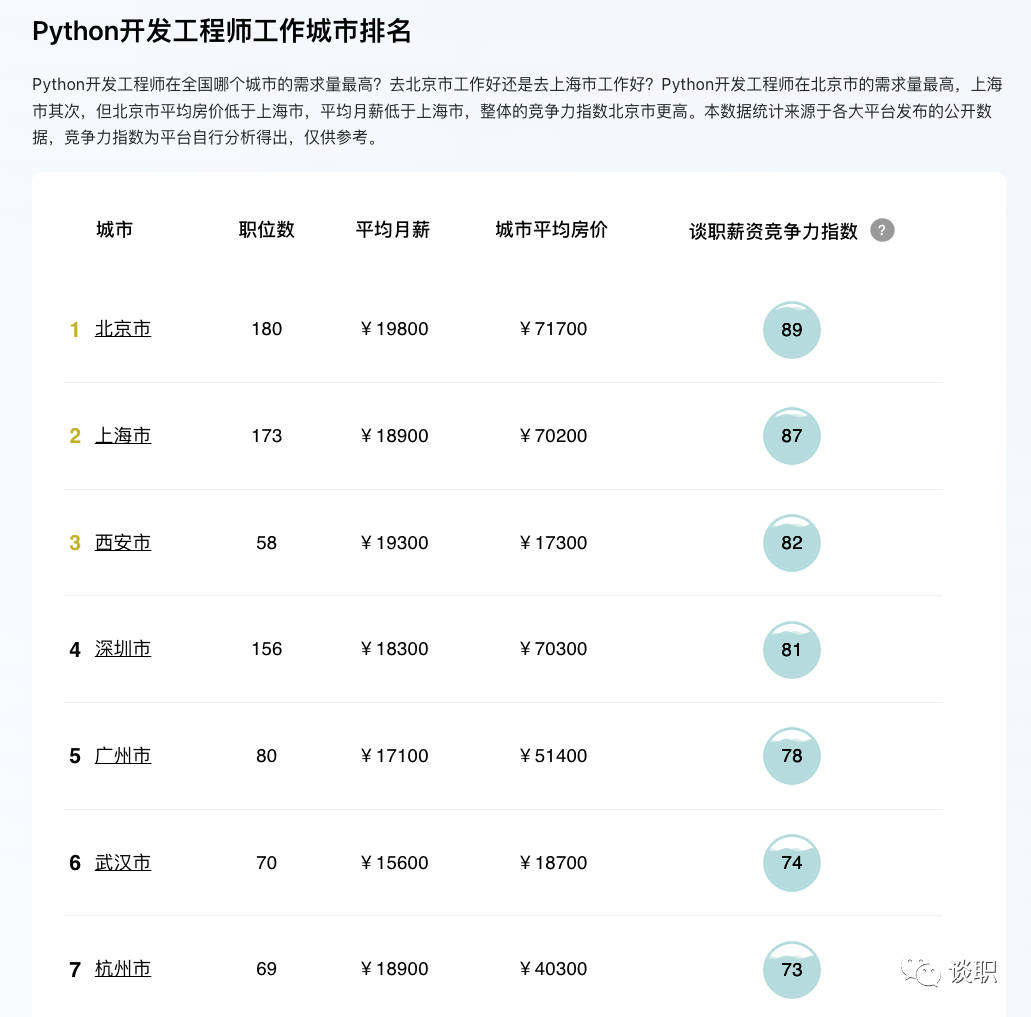Open the 深圳市 city link
Screen dimensions: 1031x1017
(123, 649)
